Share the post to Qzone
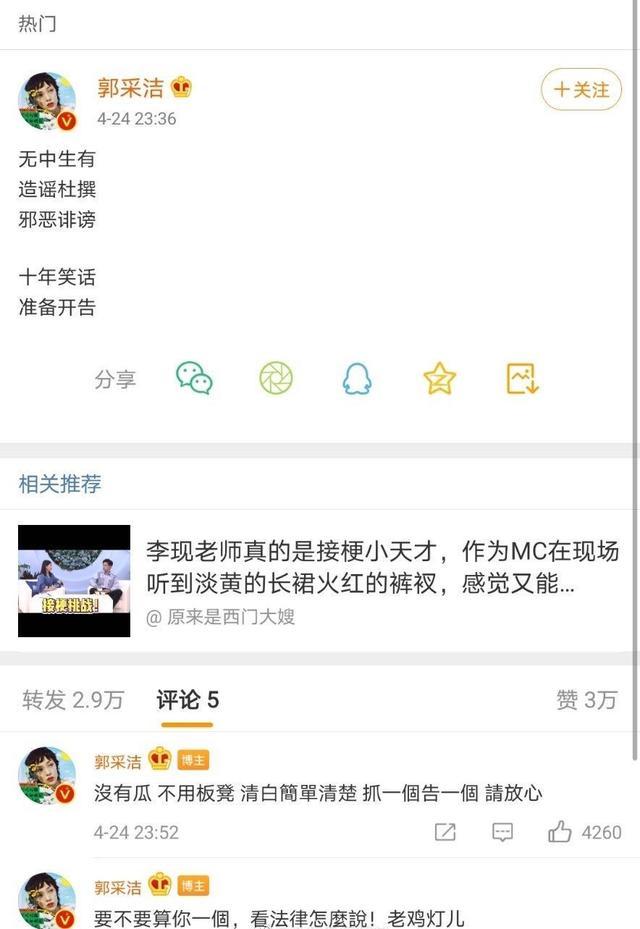Viewport: 640px width, 929px height. [x=439, y=378]
